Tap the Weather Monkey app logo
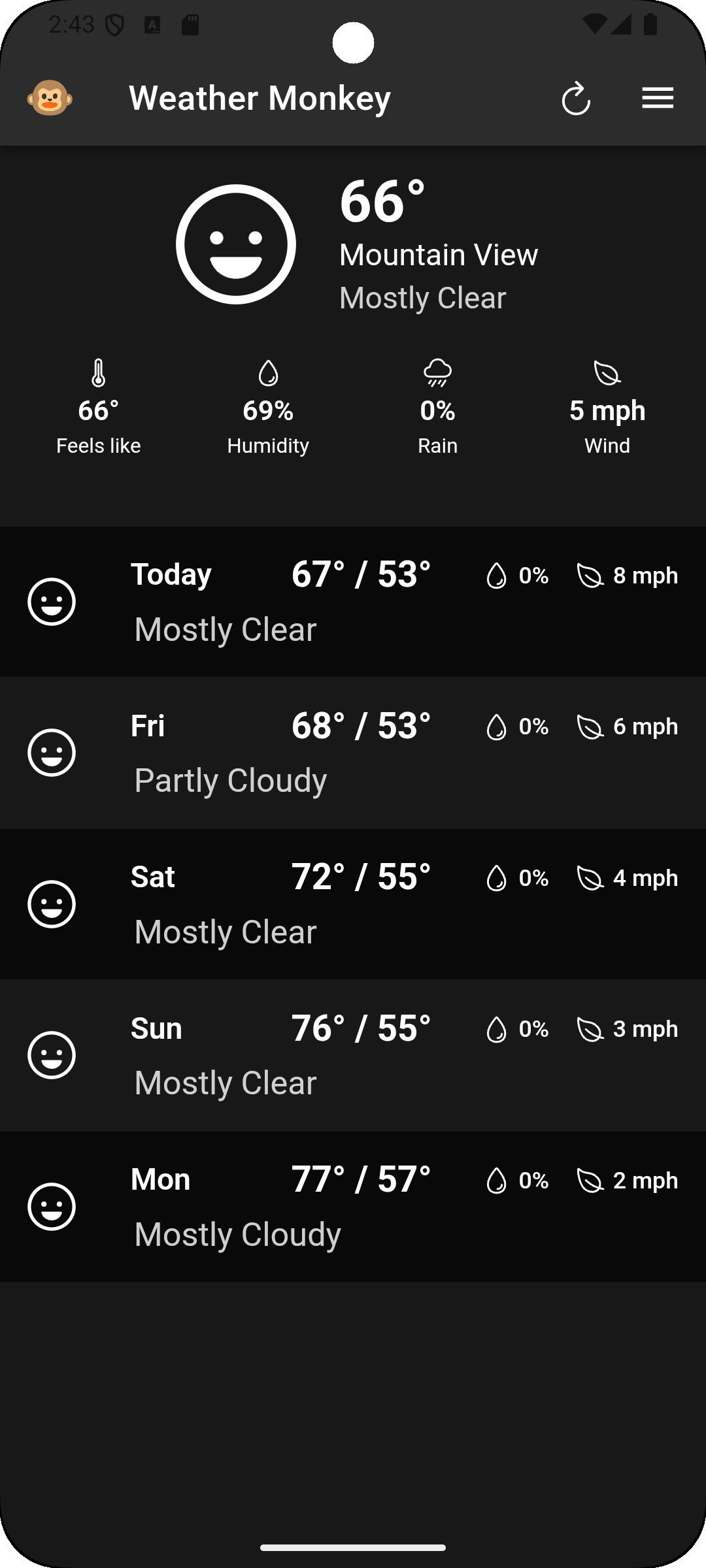Viewport: 706px width, 1568px height. (x=50, y=98)
